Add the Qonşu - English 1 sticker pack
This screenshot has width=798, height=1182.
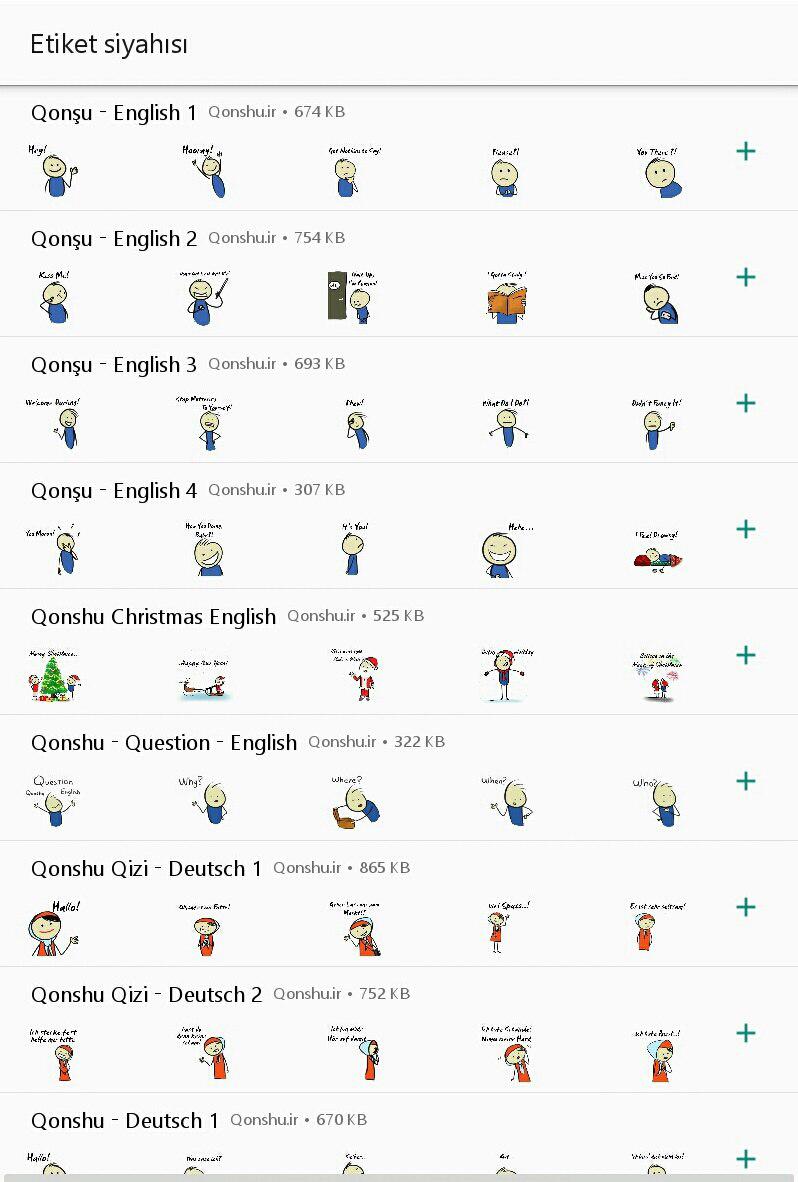(x=745, y=151)
